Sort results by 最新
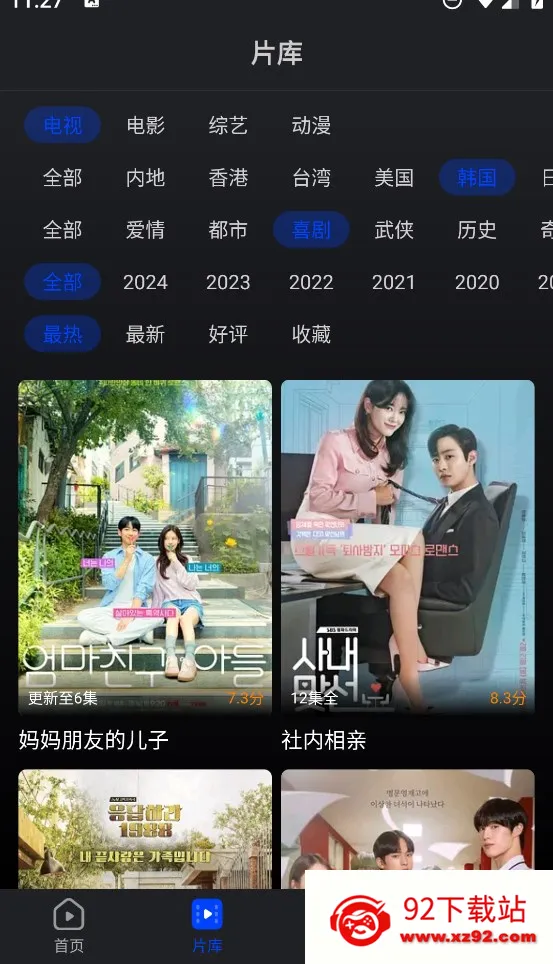This screenshot has width=553, height=964. coord(145,334)
